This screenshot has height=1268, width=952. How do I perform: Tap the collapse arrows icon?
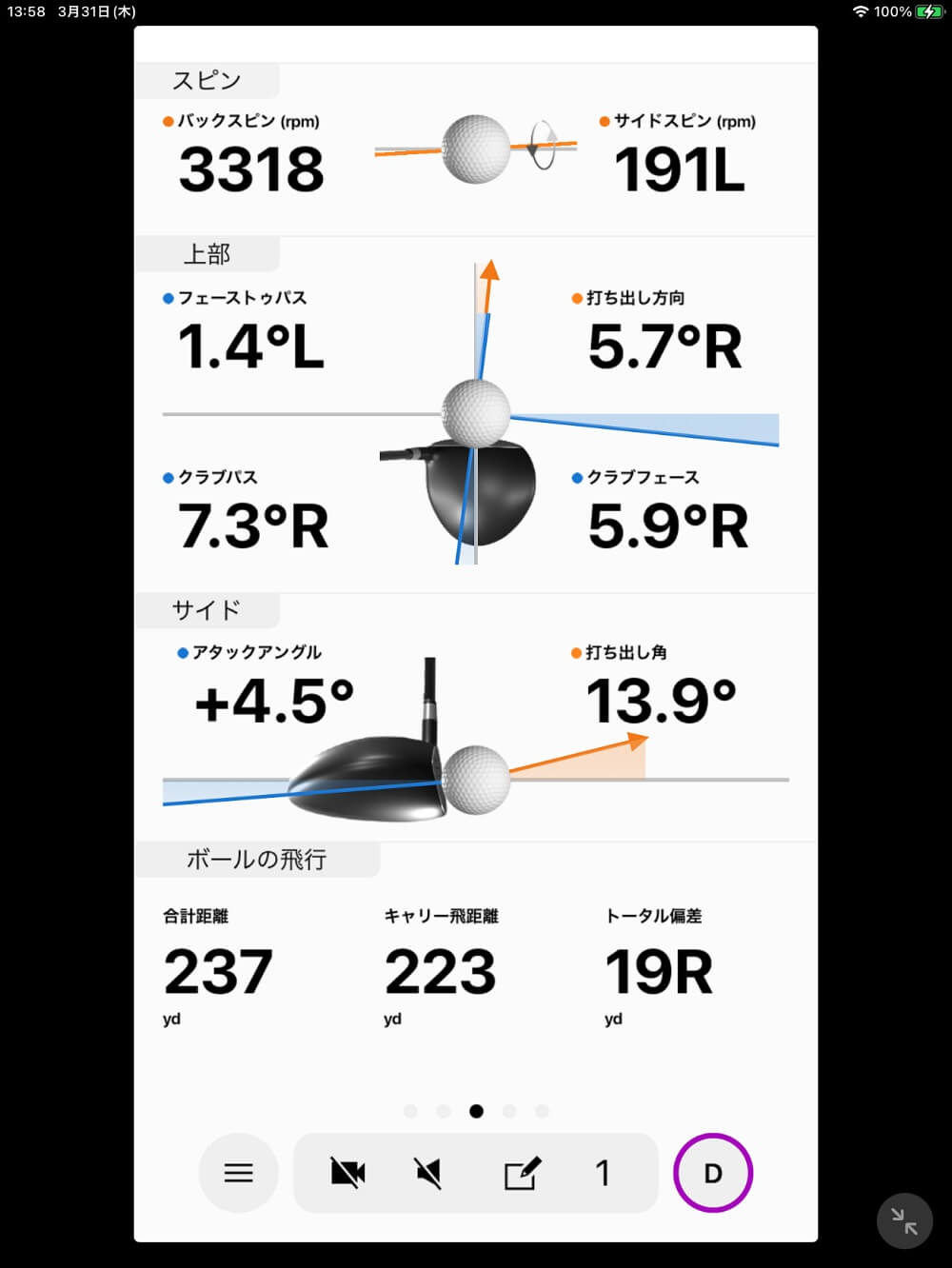(903, 1220)
